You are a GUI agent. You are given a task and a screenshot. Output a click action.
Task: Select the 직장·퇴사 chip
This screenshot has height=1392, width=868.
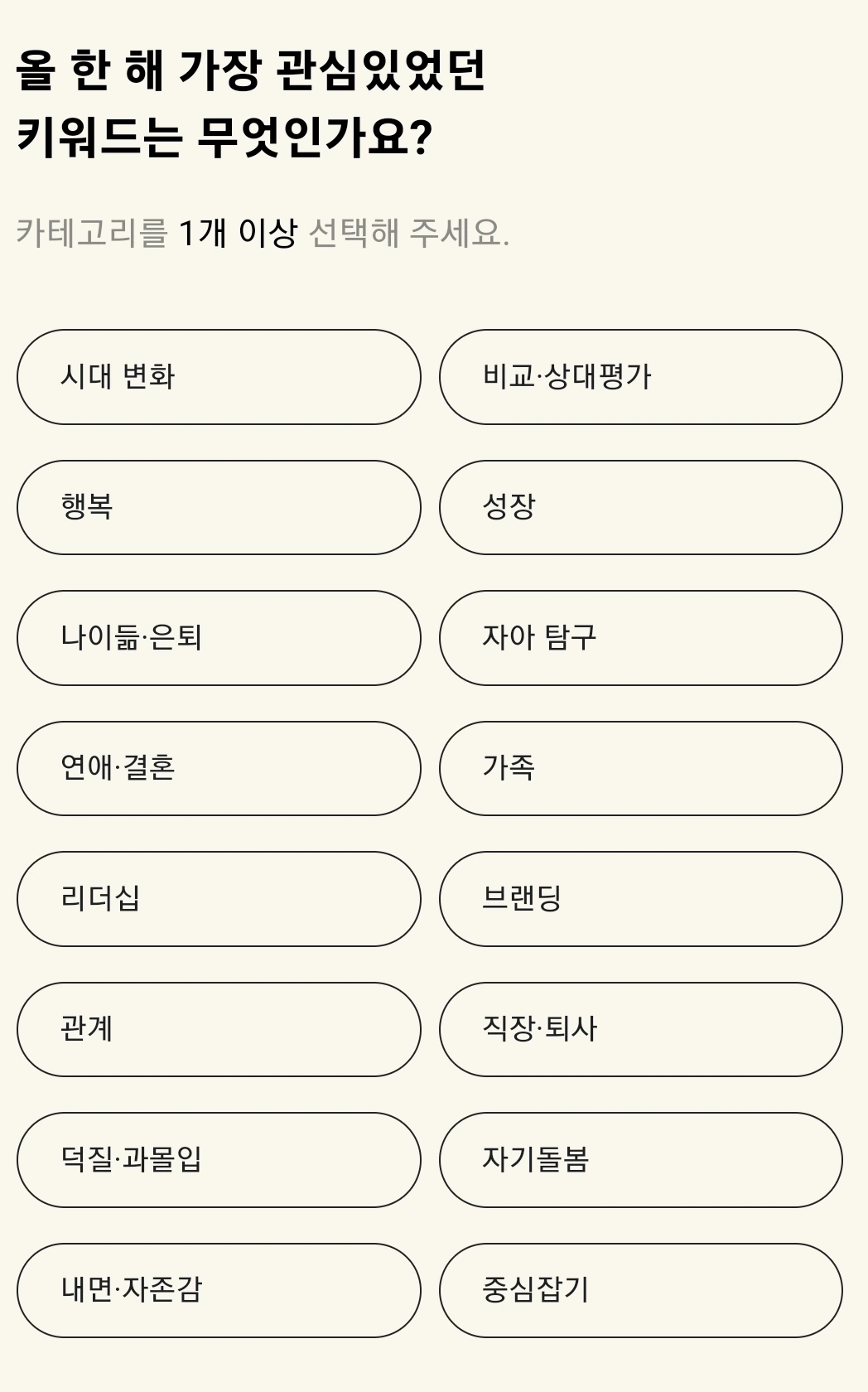pyautogui.click(x=641, y=1029)
